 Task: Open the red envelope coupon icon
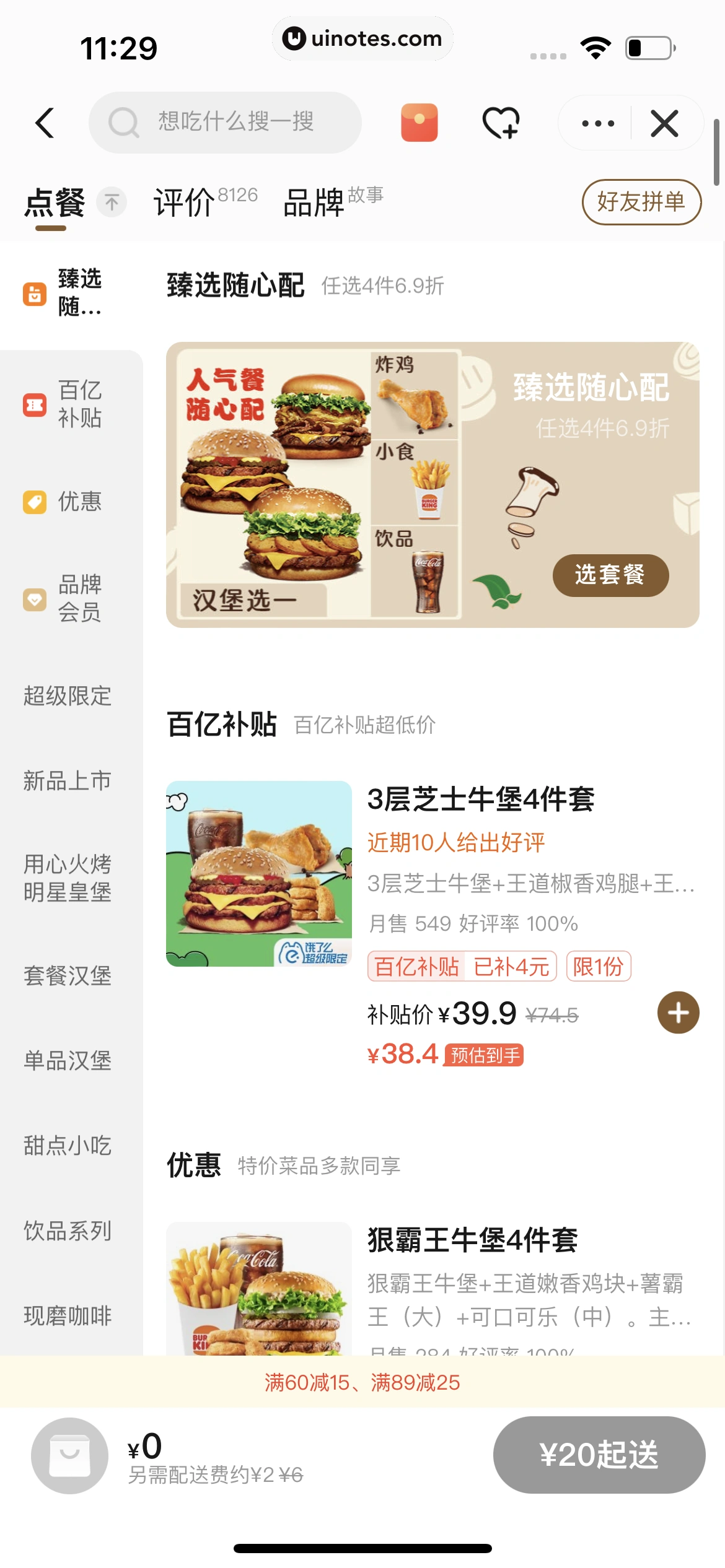click(420, 123)
